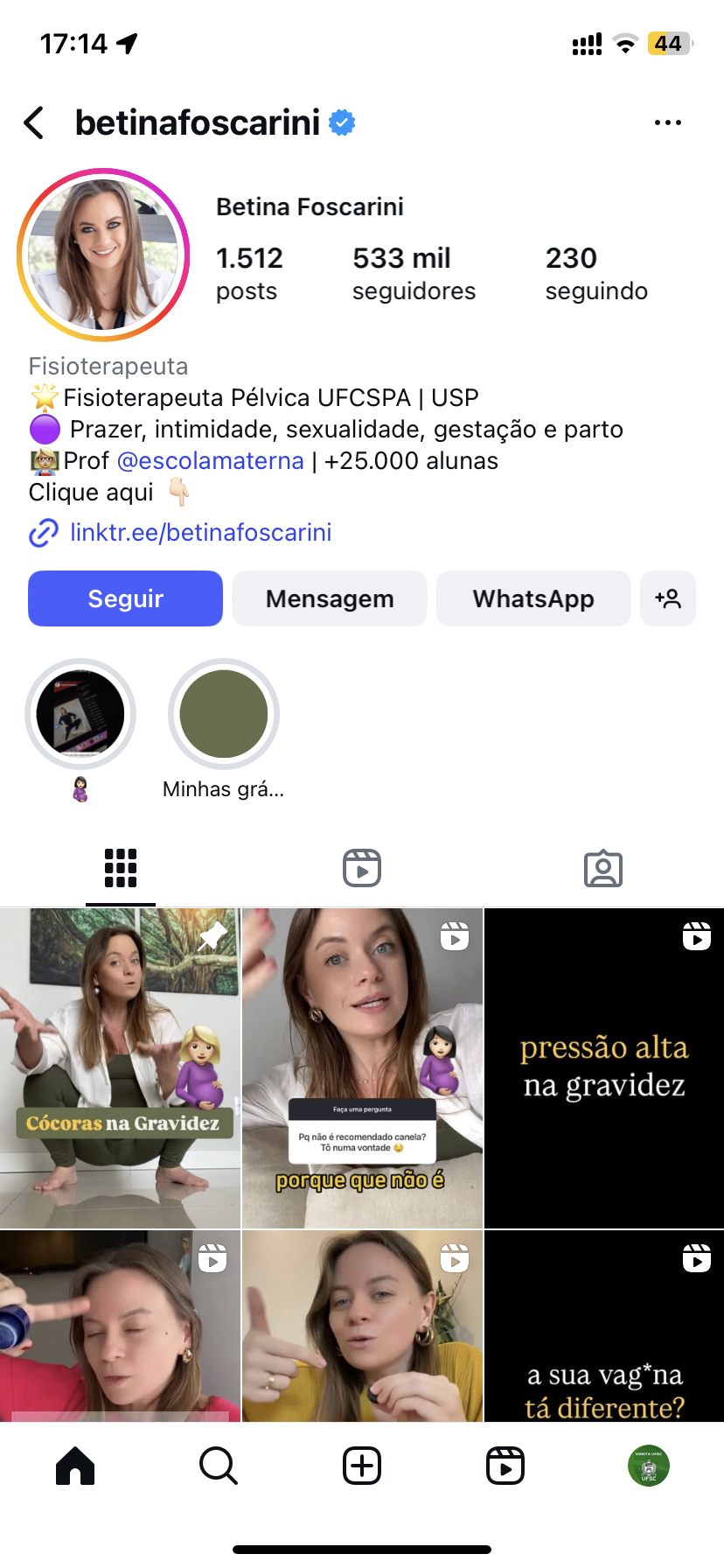The width and height of the screenshot is (724, 1568).
Task: Open the @escolamaterna mention
Action: 210,460
